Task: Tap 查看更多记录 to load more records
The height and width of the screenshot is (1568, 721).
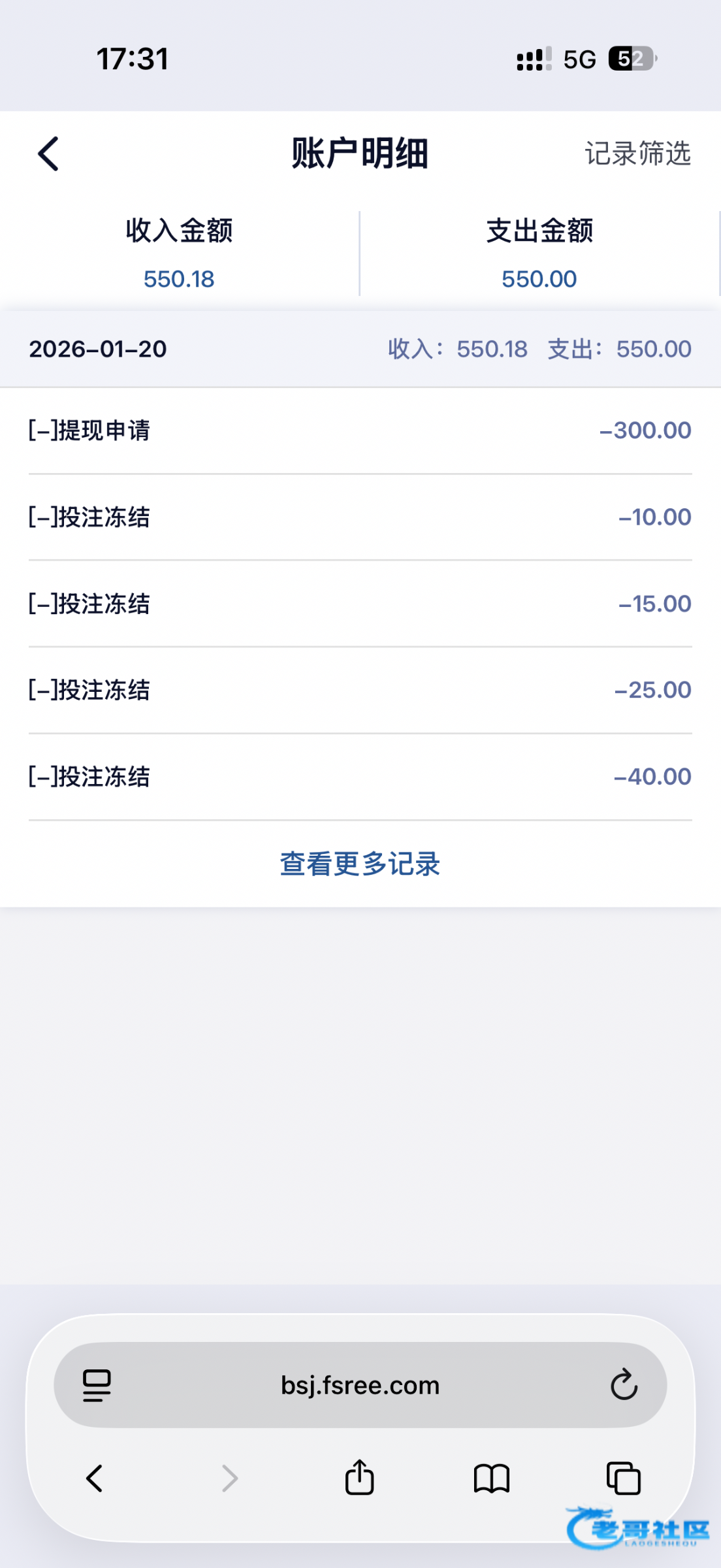Action: click(x=360, y=864)
